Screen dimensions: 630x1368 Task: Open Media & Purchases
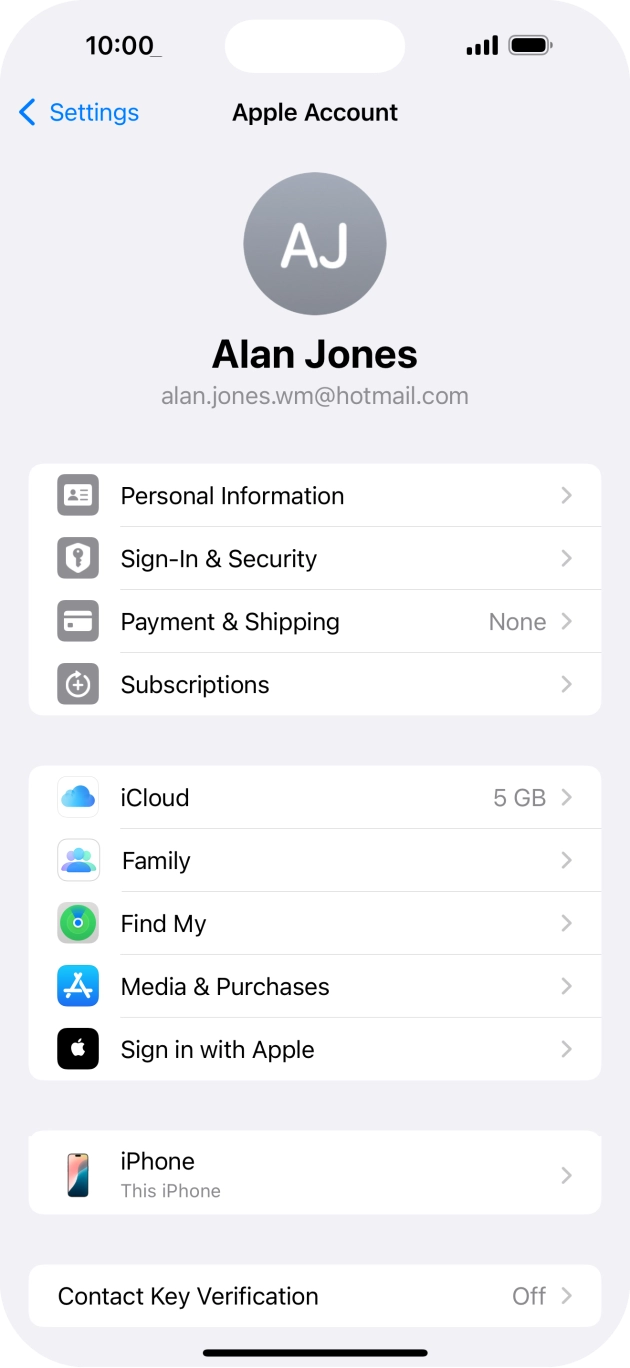tap(315, 987)
